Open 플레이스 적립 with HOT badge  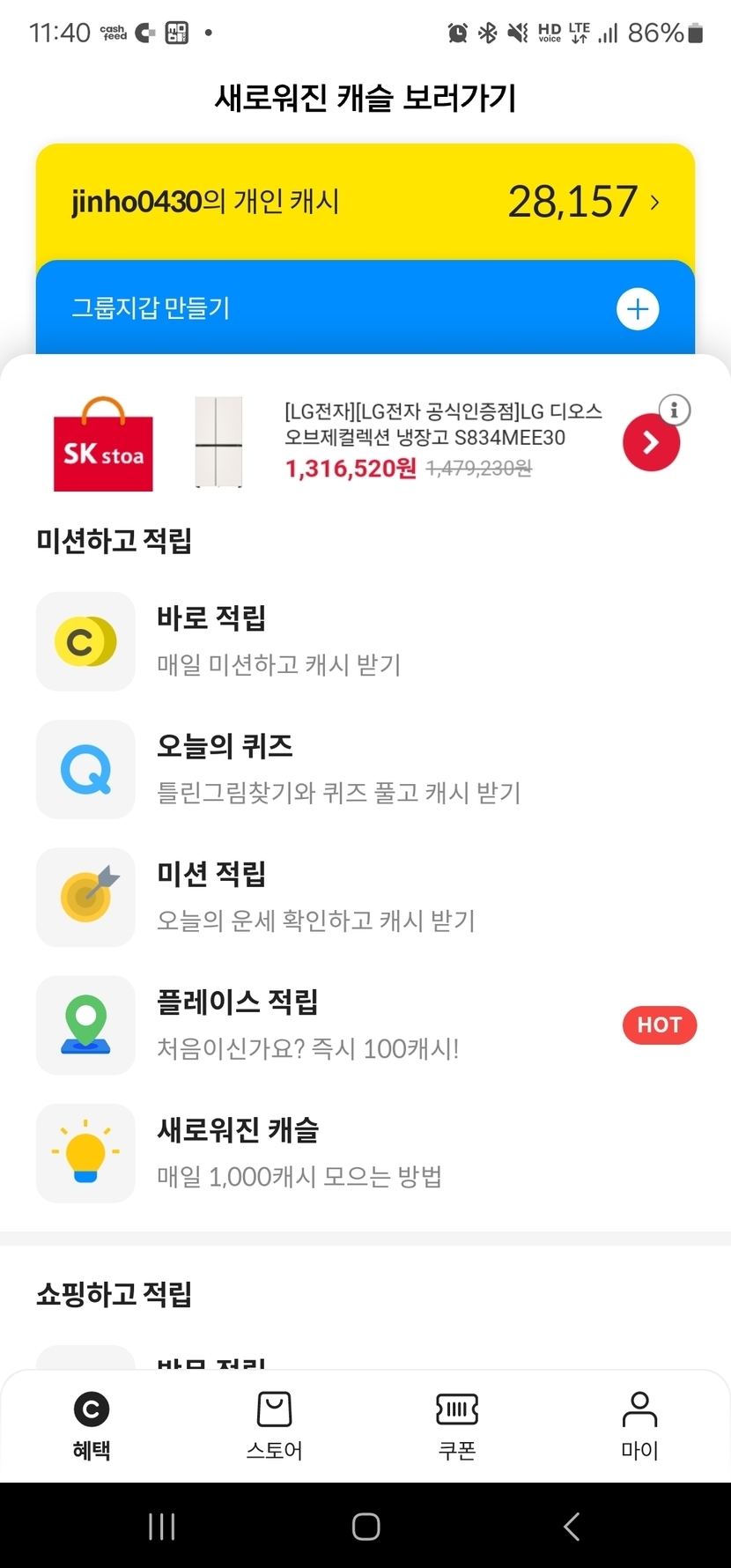[x=365, y=1025]
